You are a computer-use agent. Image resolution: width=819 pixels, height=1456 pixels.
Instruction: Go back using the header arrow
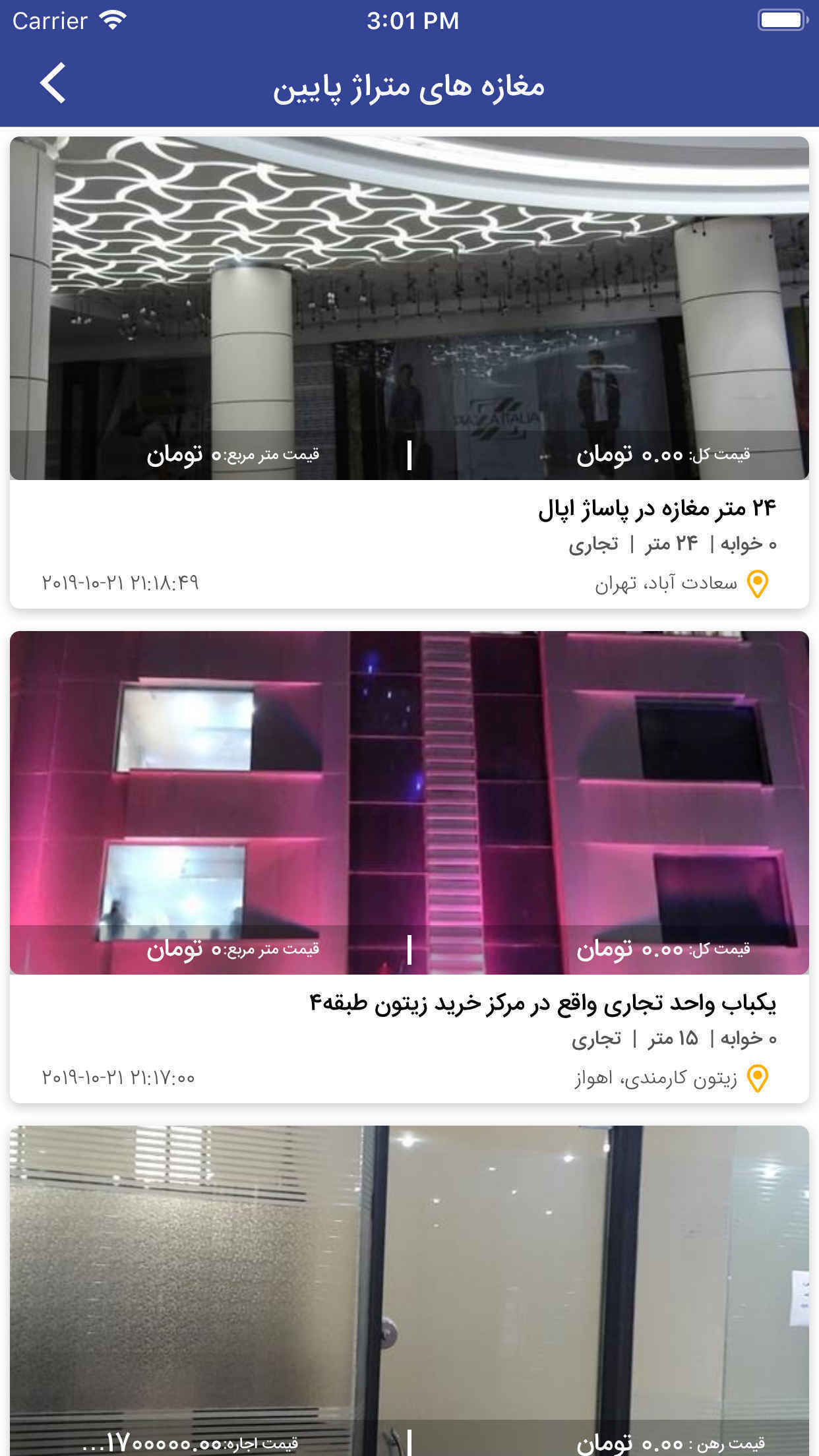53,84
